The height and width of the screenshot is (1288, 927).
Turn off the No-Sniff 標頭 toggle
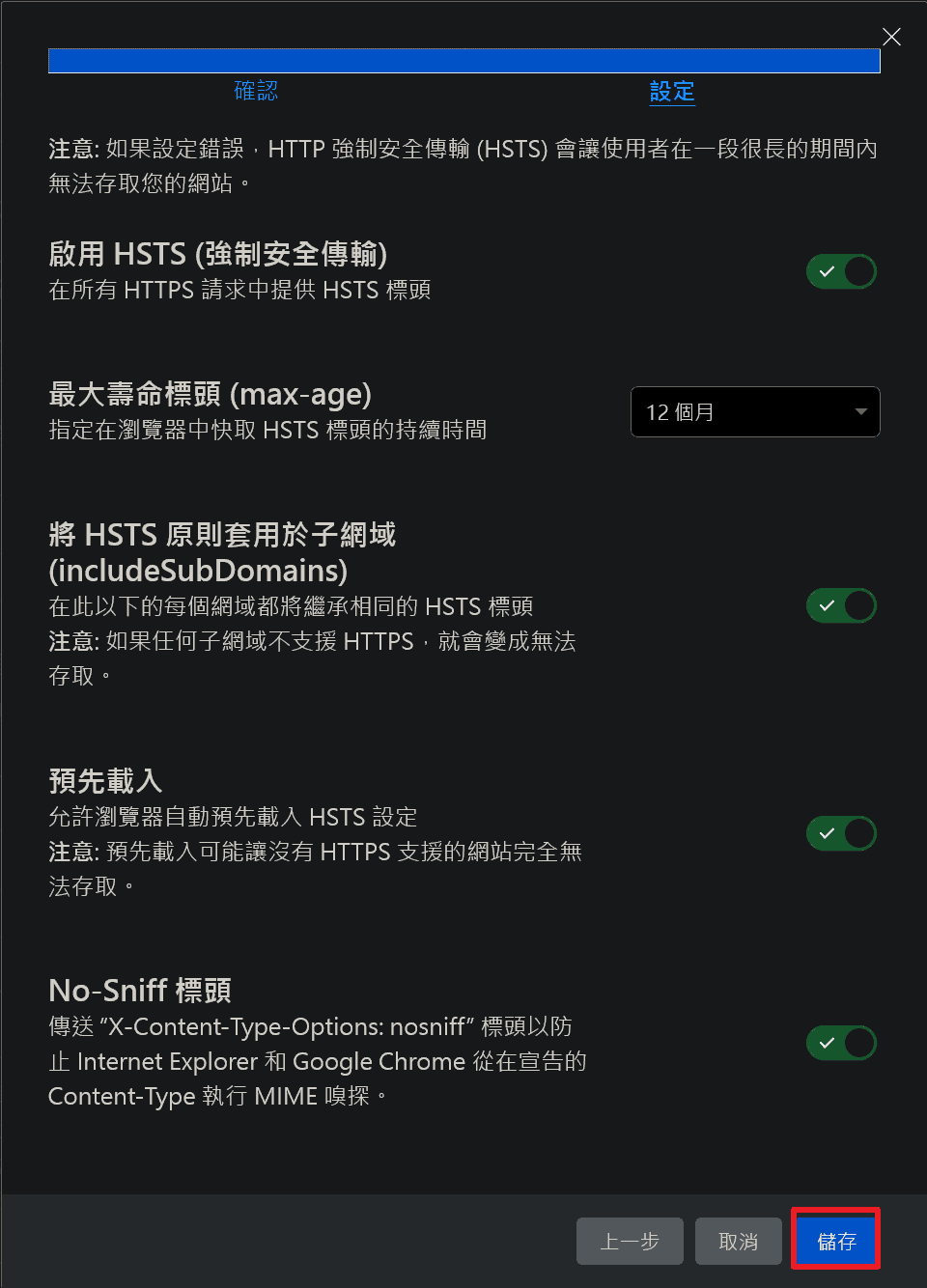click(841, 1043)
